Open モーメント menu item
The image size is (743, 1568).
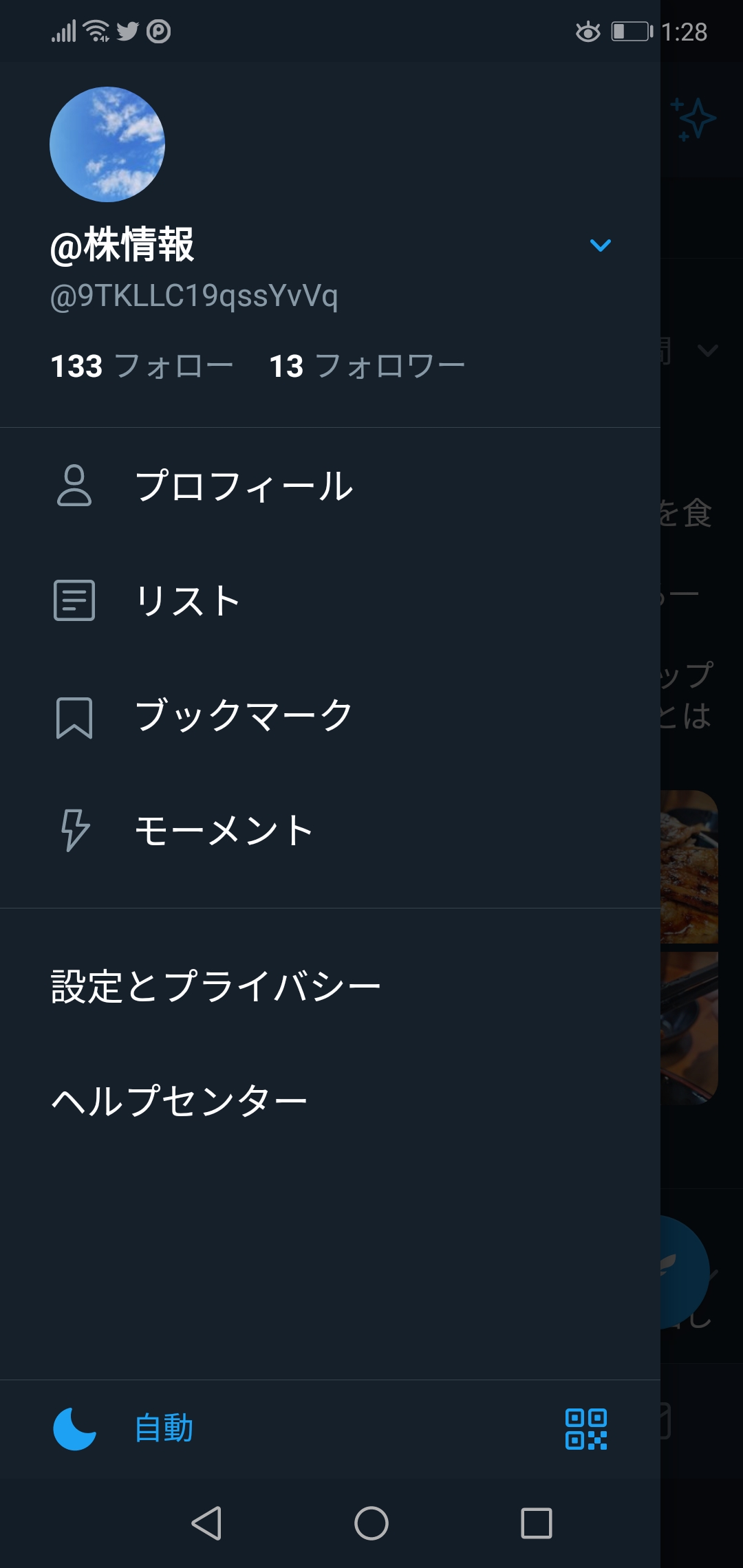(224, 830)
